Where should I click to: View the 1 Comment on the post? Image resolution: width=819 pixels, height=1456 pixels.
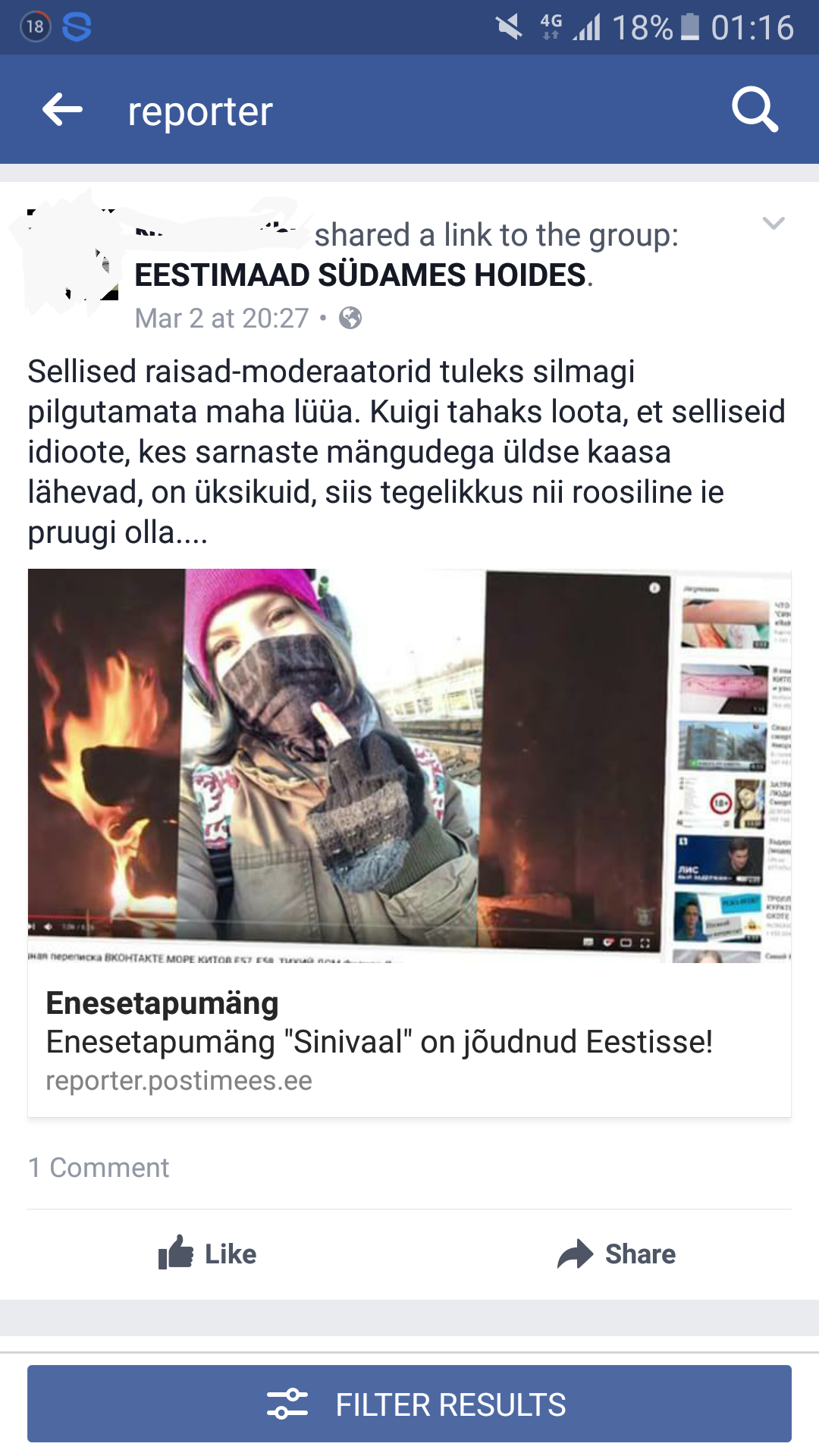[x=99, y=1168]
